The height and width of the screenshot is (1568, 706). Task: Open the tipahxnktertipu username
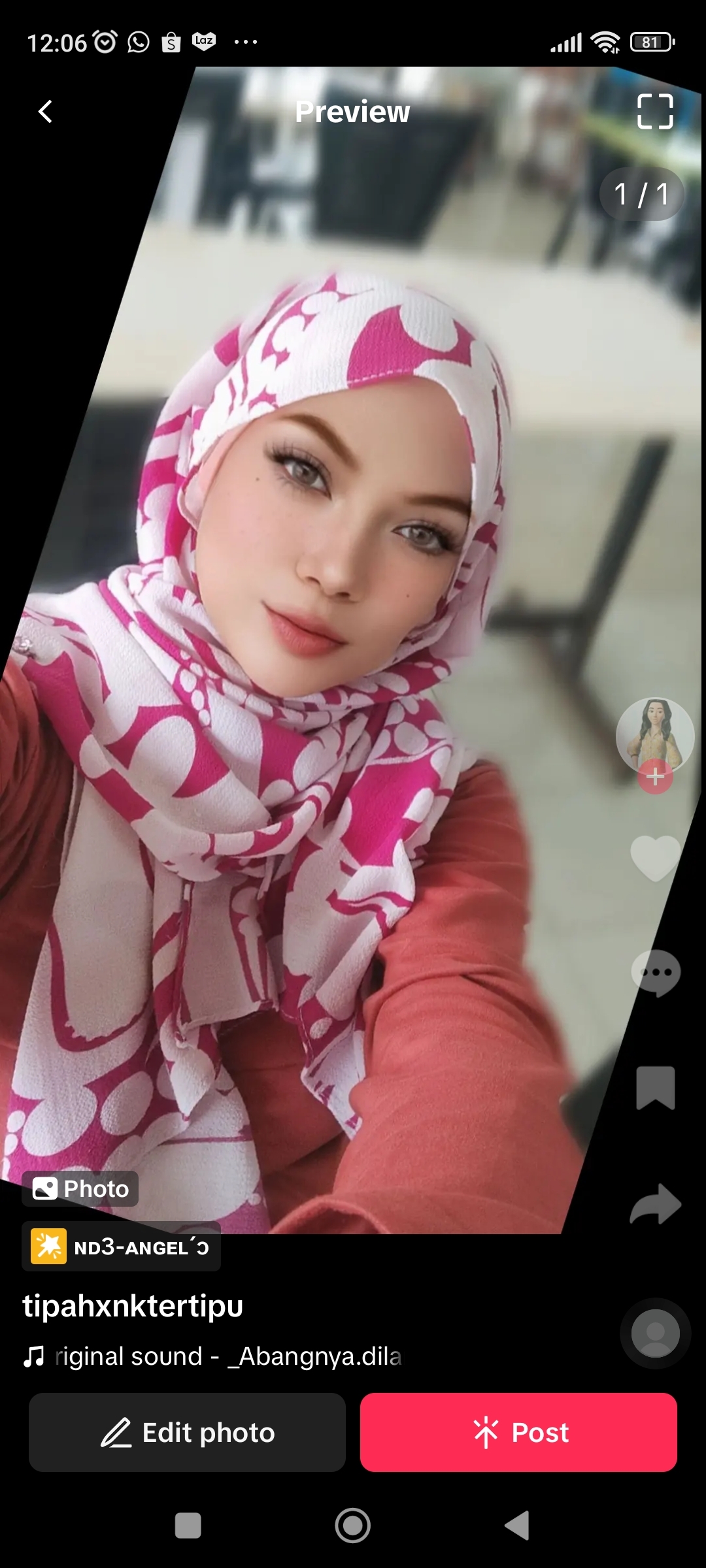tap(133, 1306)
